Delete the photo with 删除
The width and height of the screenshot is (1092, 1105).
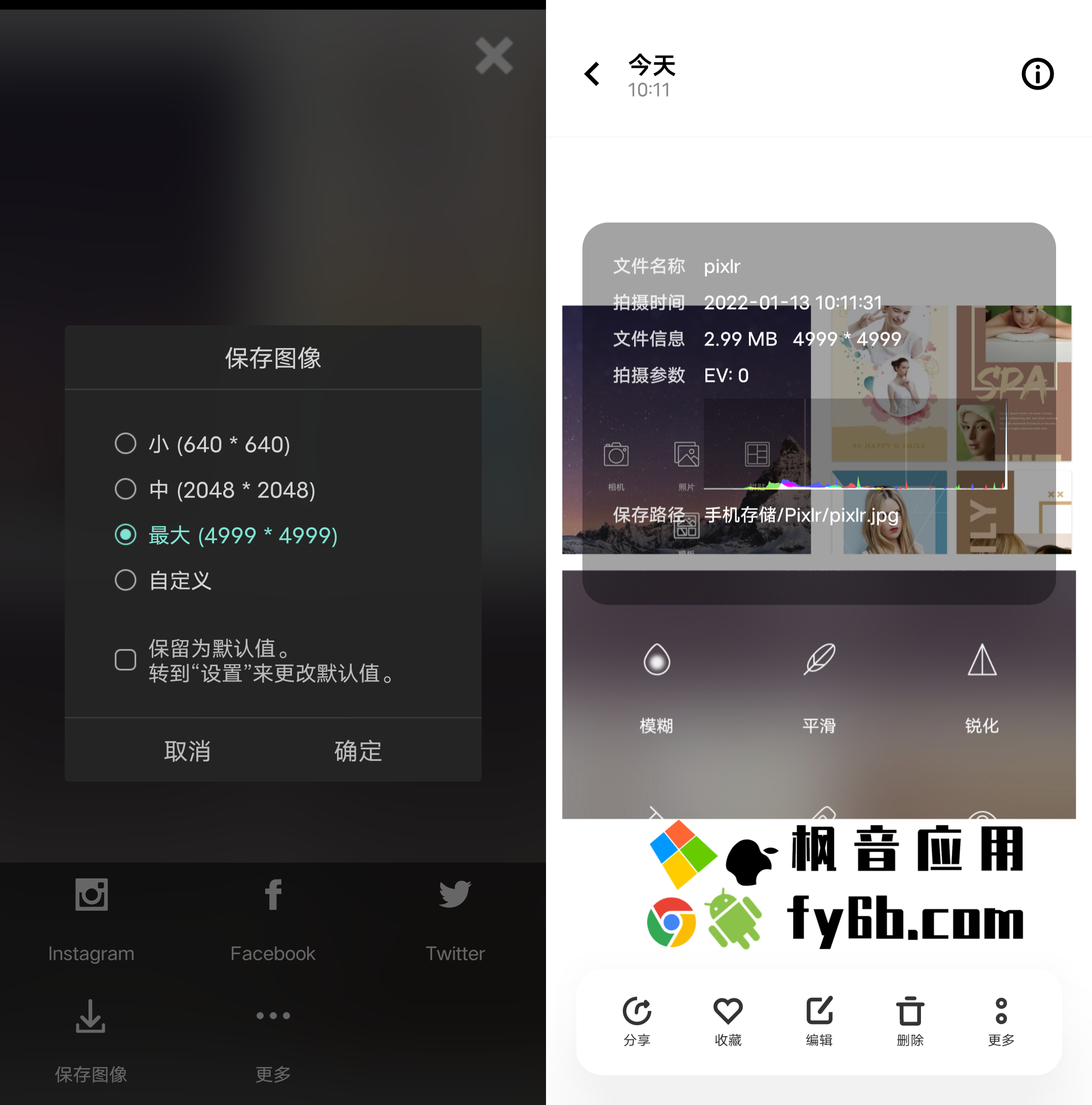(909, 1022)
